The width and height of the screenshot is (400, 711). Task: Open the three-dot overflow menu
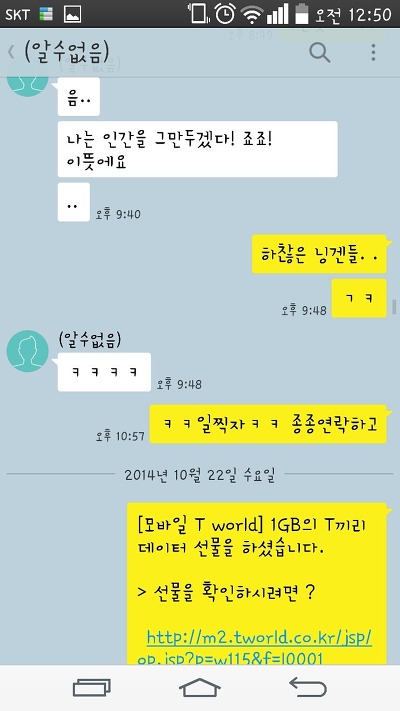[373, 53]
